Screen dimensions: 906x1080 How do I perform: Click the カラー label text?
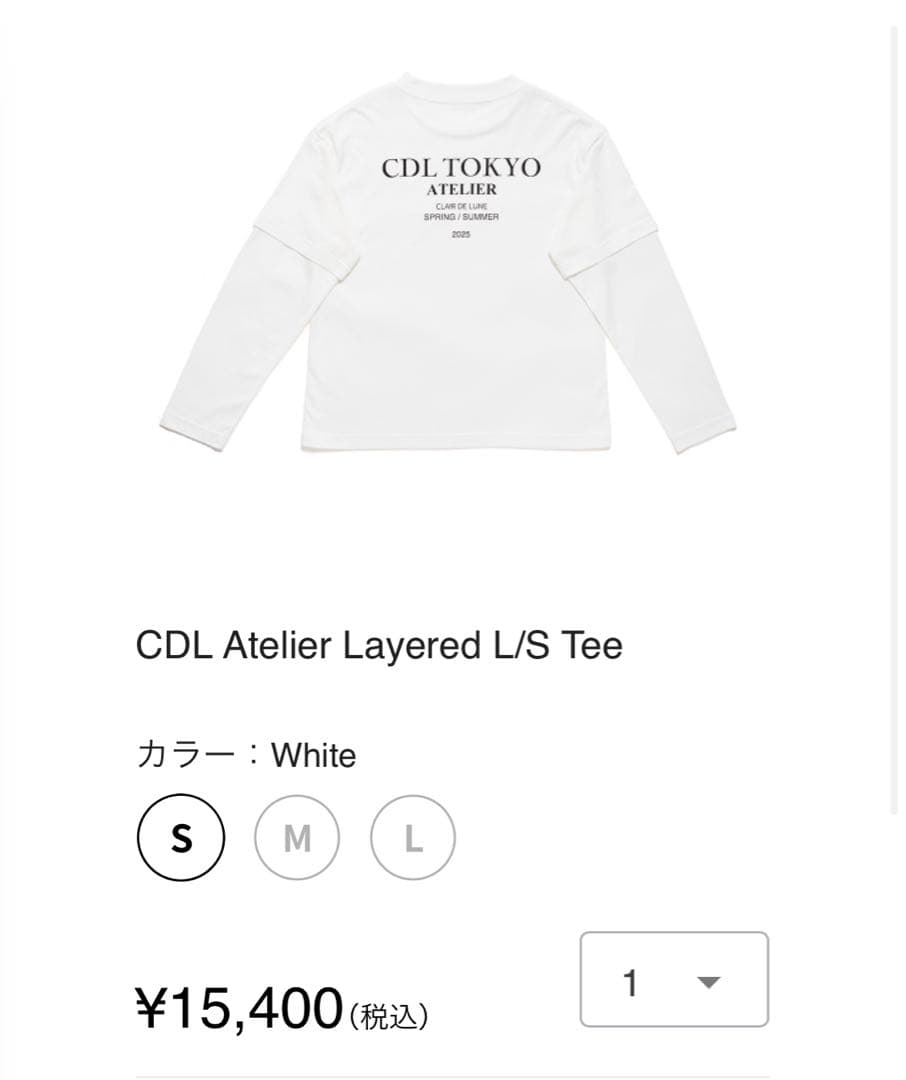pyautogui.click(x=176, y=757)
